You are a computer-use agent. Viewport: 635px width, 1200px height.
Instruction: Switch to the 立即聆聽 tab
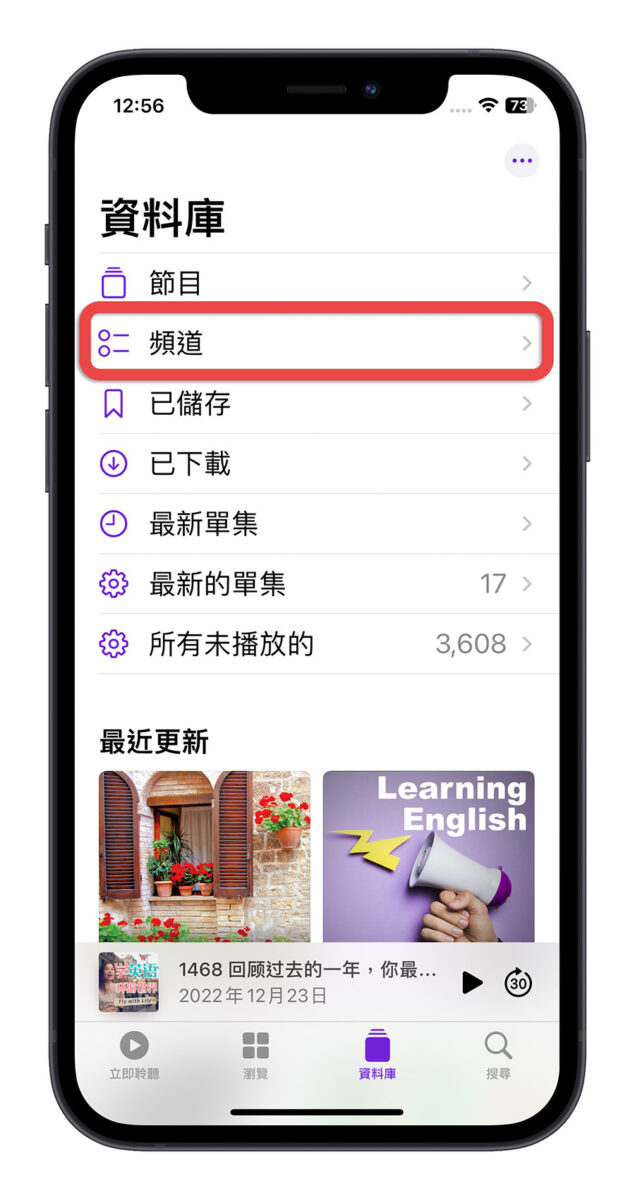point(134,1056)
